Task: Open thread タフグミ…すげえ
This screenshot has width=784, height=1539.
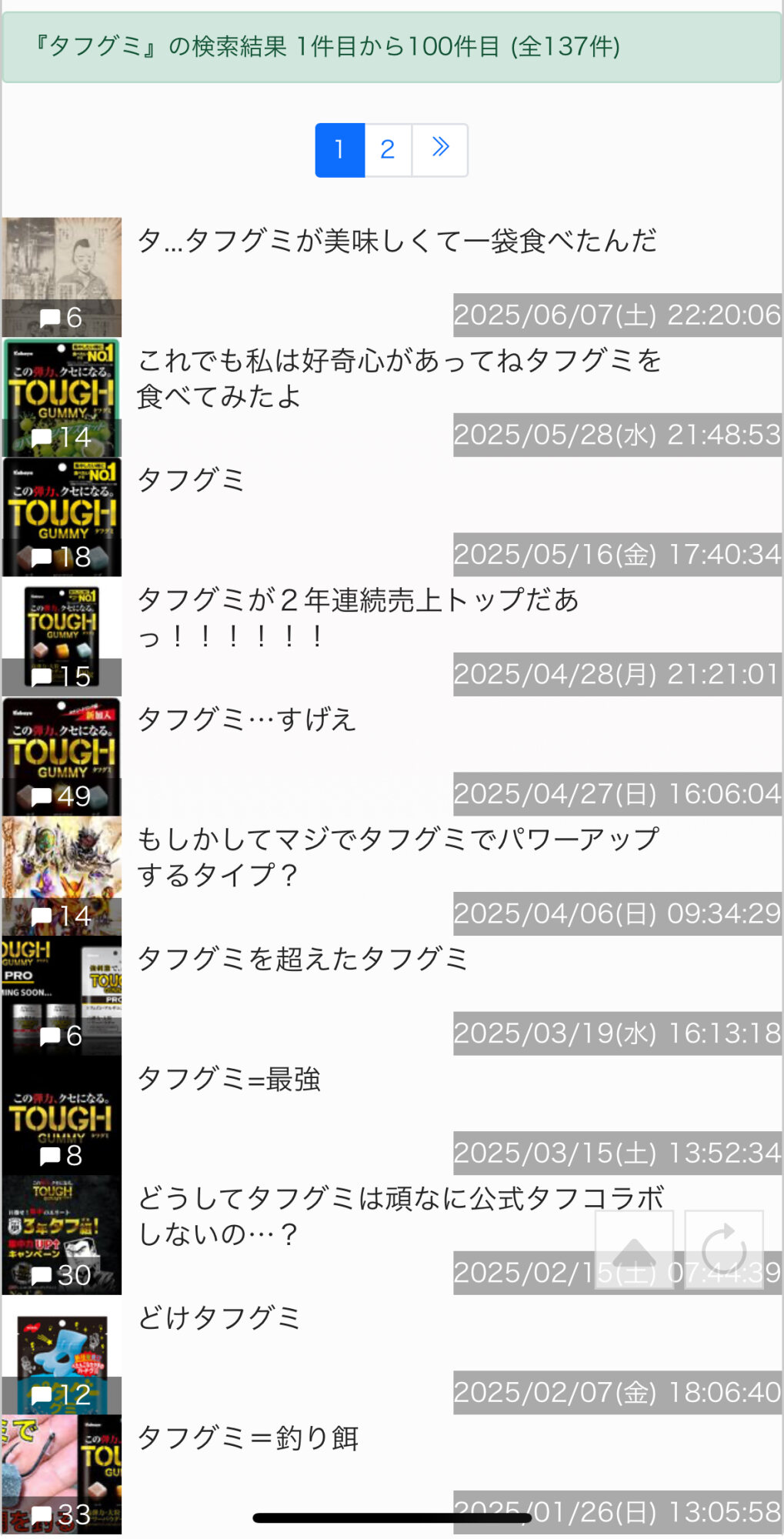Action: (x=247, y=719)
